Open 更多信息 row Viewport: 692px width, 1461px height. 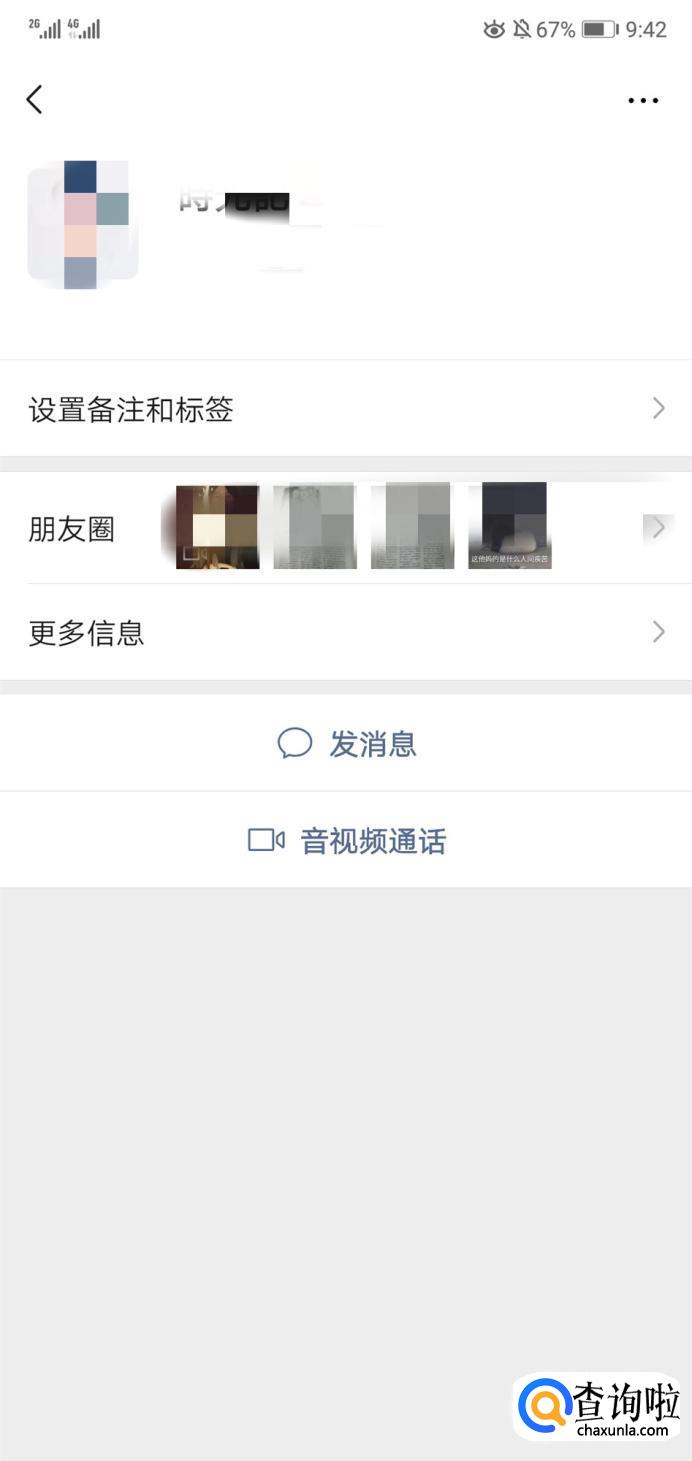[x=346, y=632]
